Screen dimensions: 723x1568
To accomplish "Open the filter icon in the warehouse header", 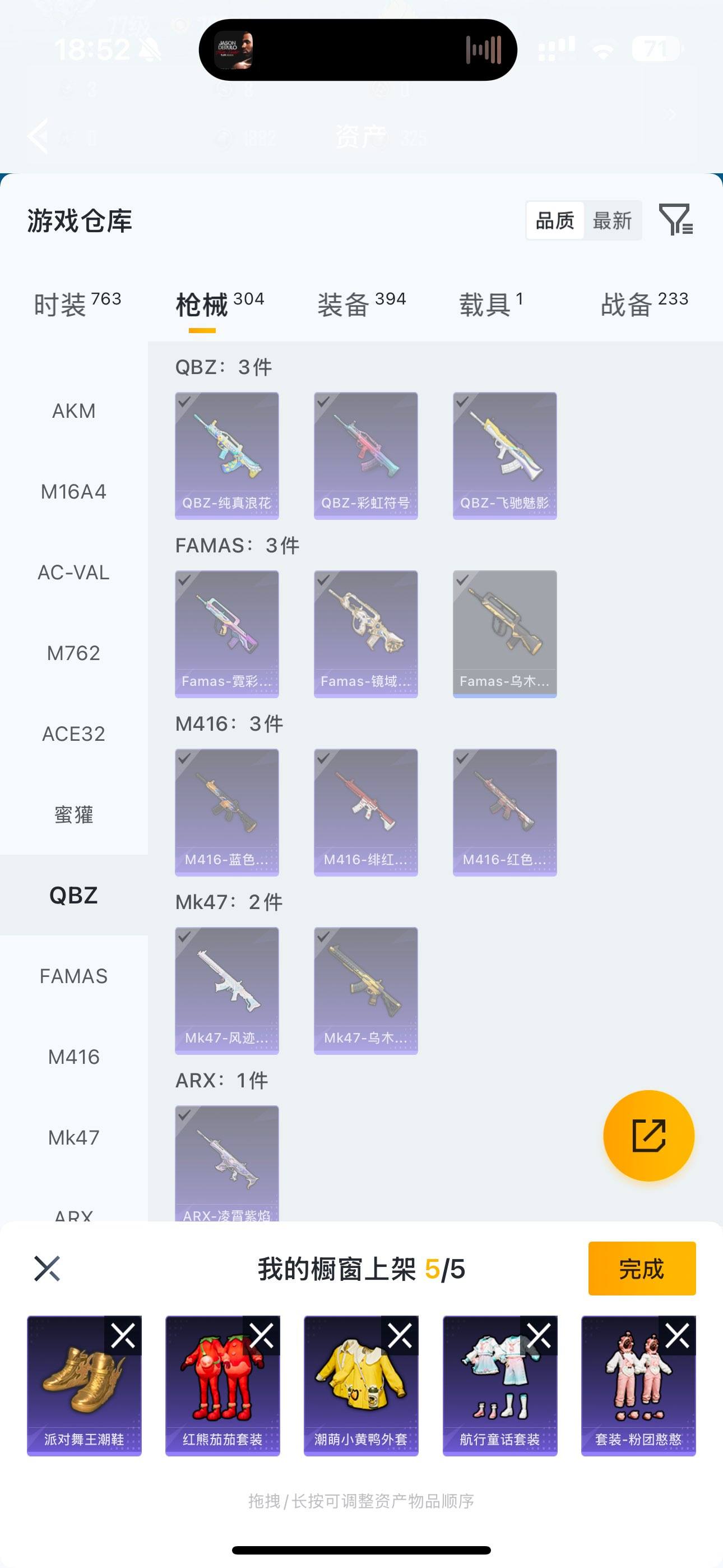I will [675, 219].
